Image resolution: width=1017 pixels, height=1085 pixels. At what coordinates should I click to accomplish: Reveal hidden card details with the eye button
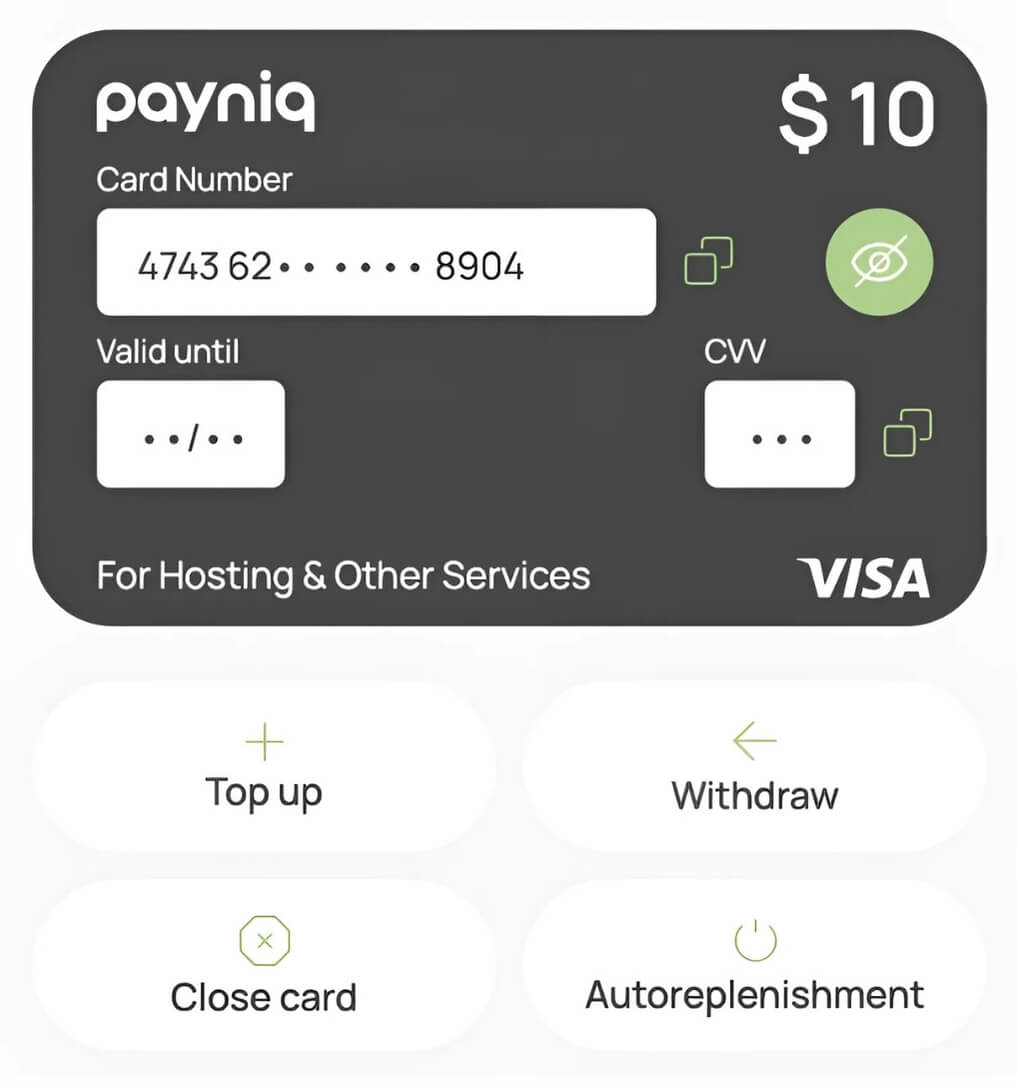coord(879,261)
